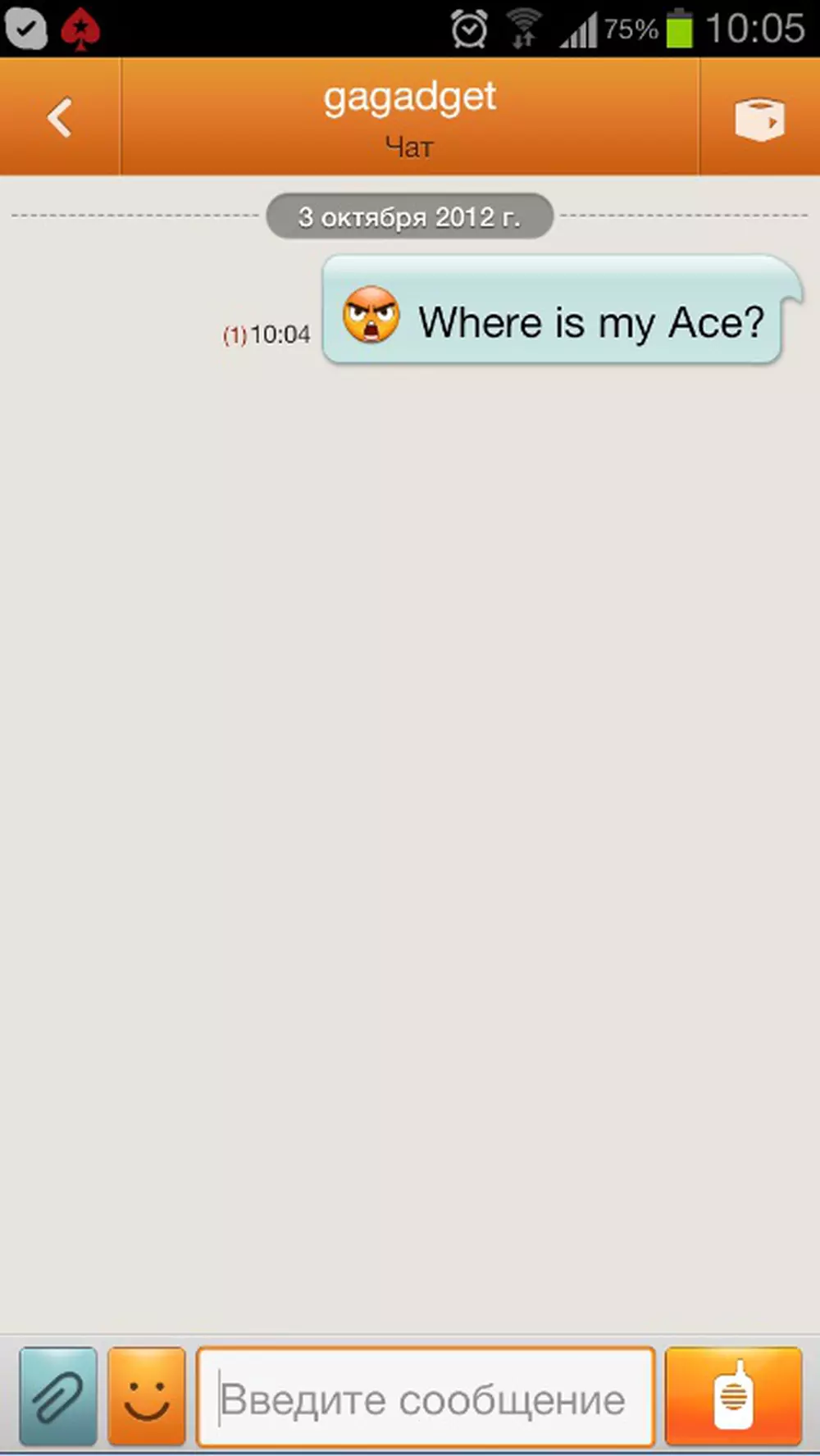Image resolution: width=820 pixels, height=1456 pixels.
Task: Focus the "Введите сообщение" message field
Action: pyautogui.click(x=425, y=1398)
